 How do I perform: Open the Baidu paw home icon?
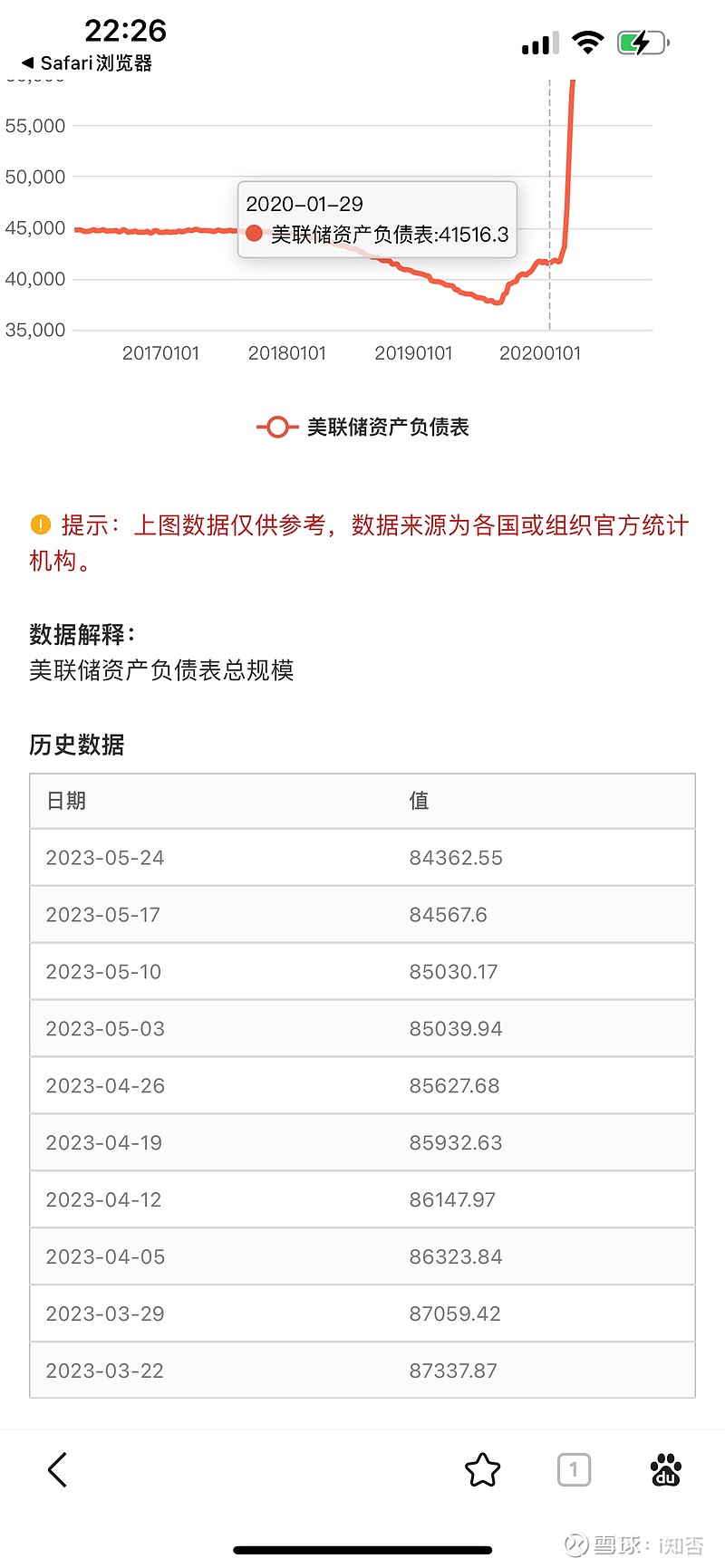666,1469
